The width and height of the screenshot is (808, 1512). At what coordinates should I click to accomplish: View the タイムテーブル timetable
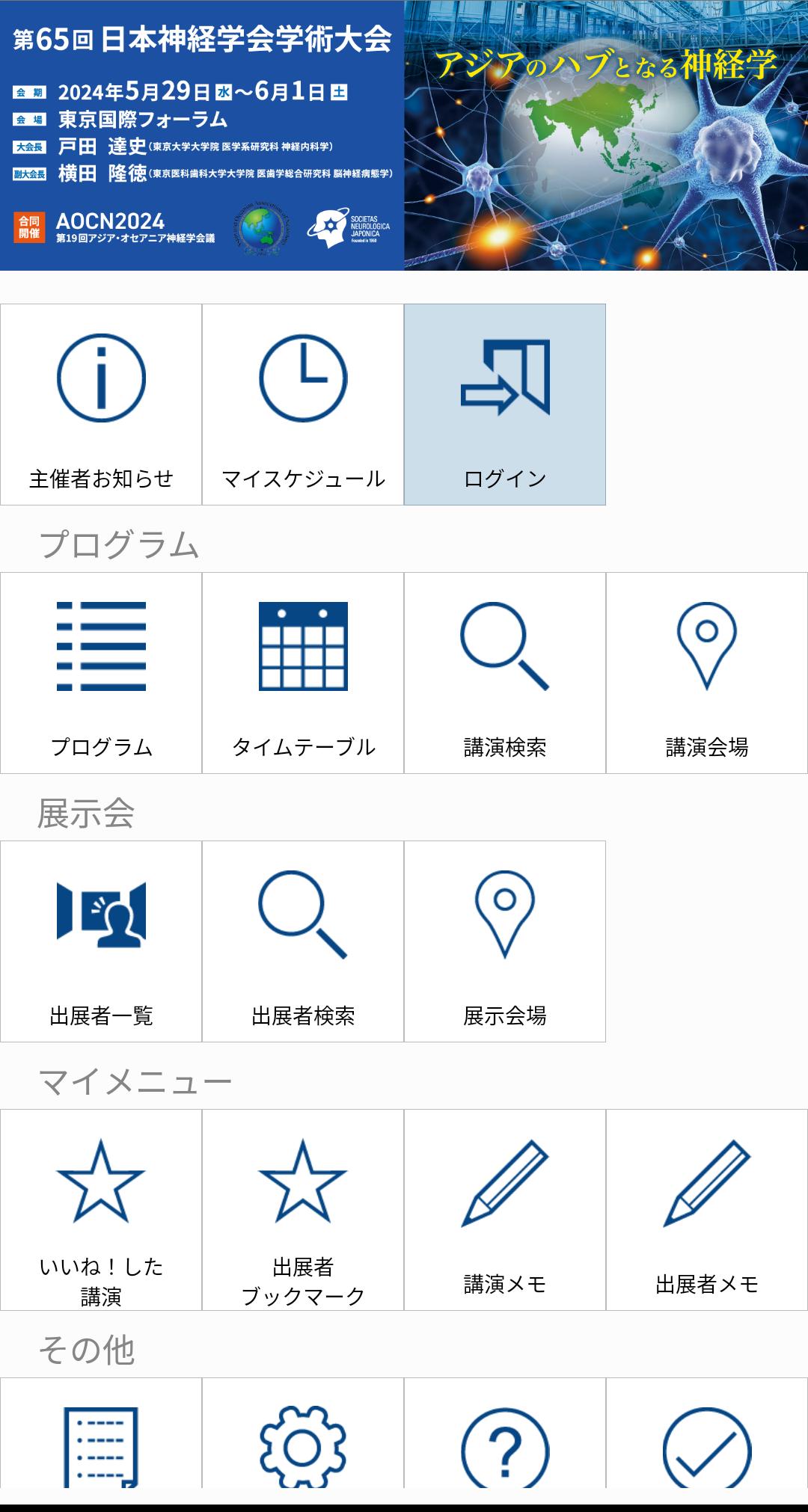pyautogui.click(x=303, y=673)
